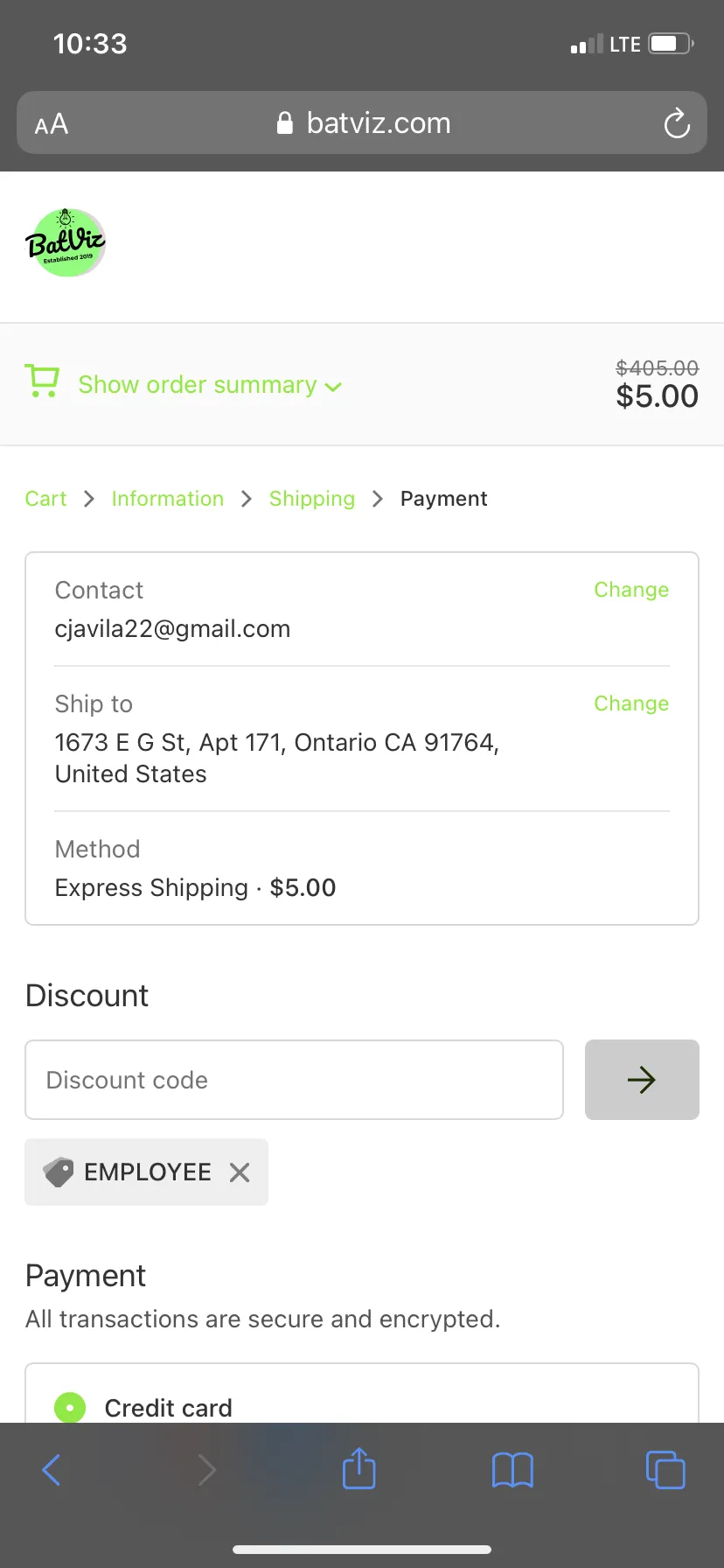Viewport: 724px width, 1568px height.
Task: Go back to the Cart step
Action: 45,499
